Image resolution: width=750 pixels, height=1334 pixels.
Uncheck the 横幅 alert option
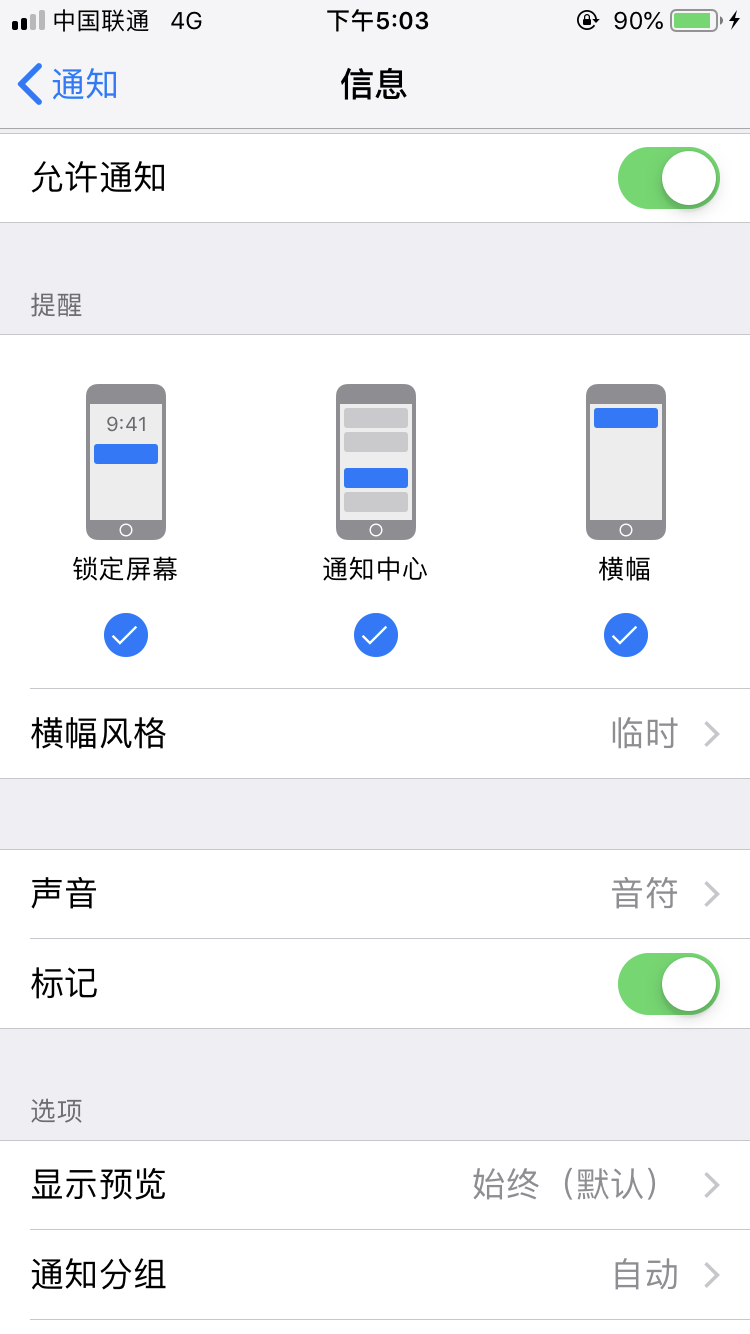tap(626, 635)
